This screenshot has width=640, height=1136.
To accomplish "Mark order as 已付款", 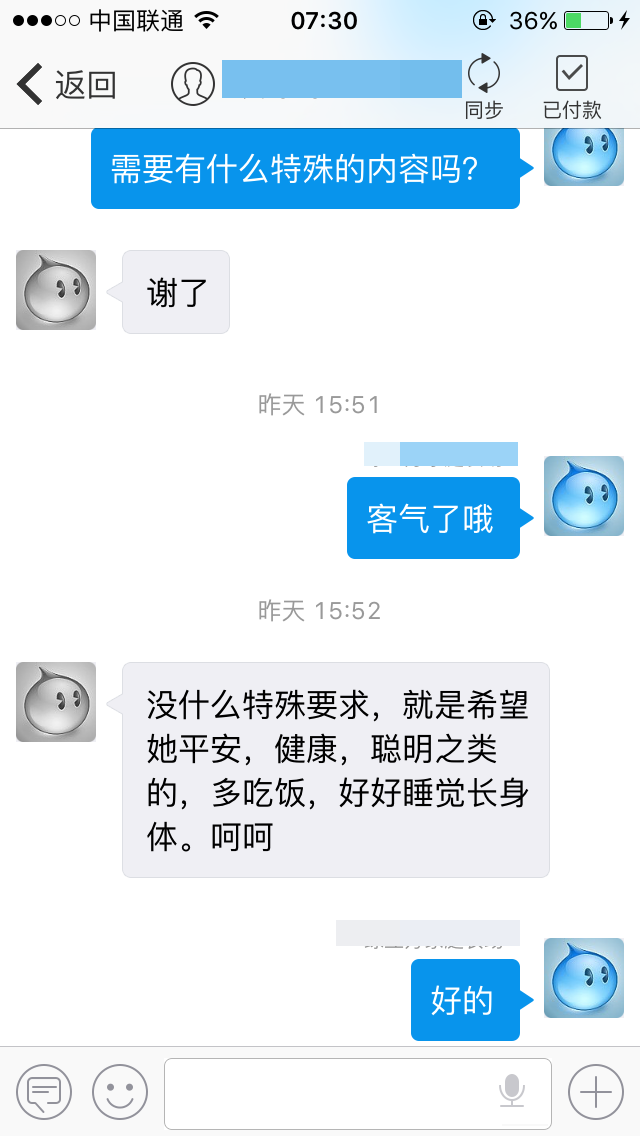I will [x=572, y=86].
